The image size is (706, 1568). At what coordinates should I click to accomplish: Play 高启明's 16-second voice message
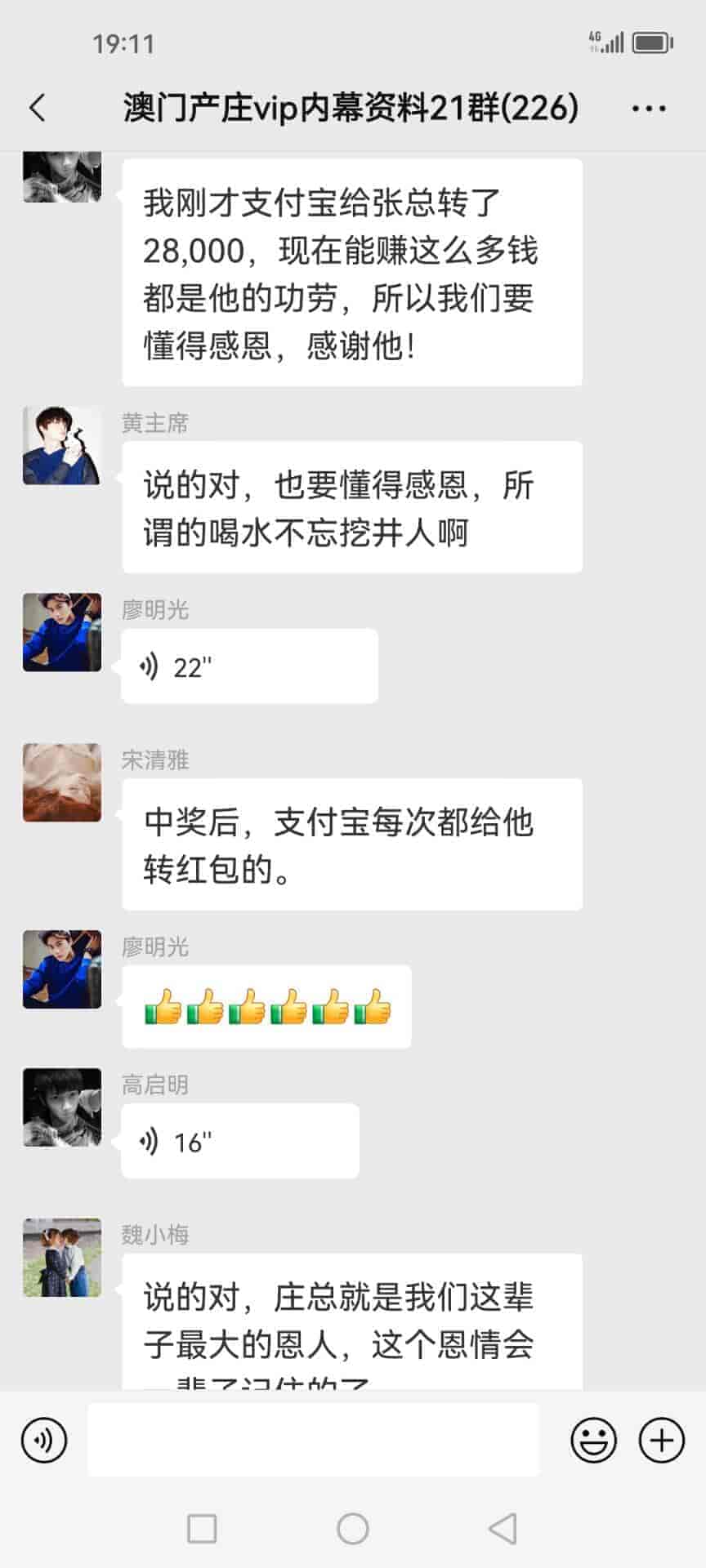tap(239, 1141)
